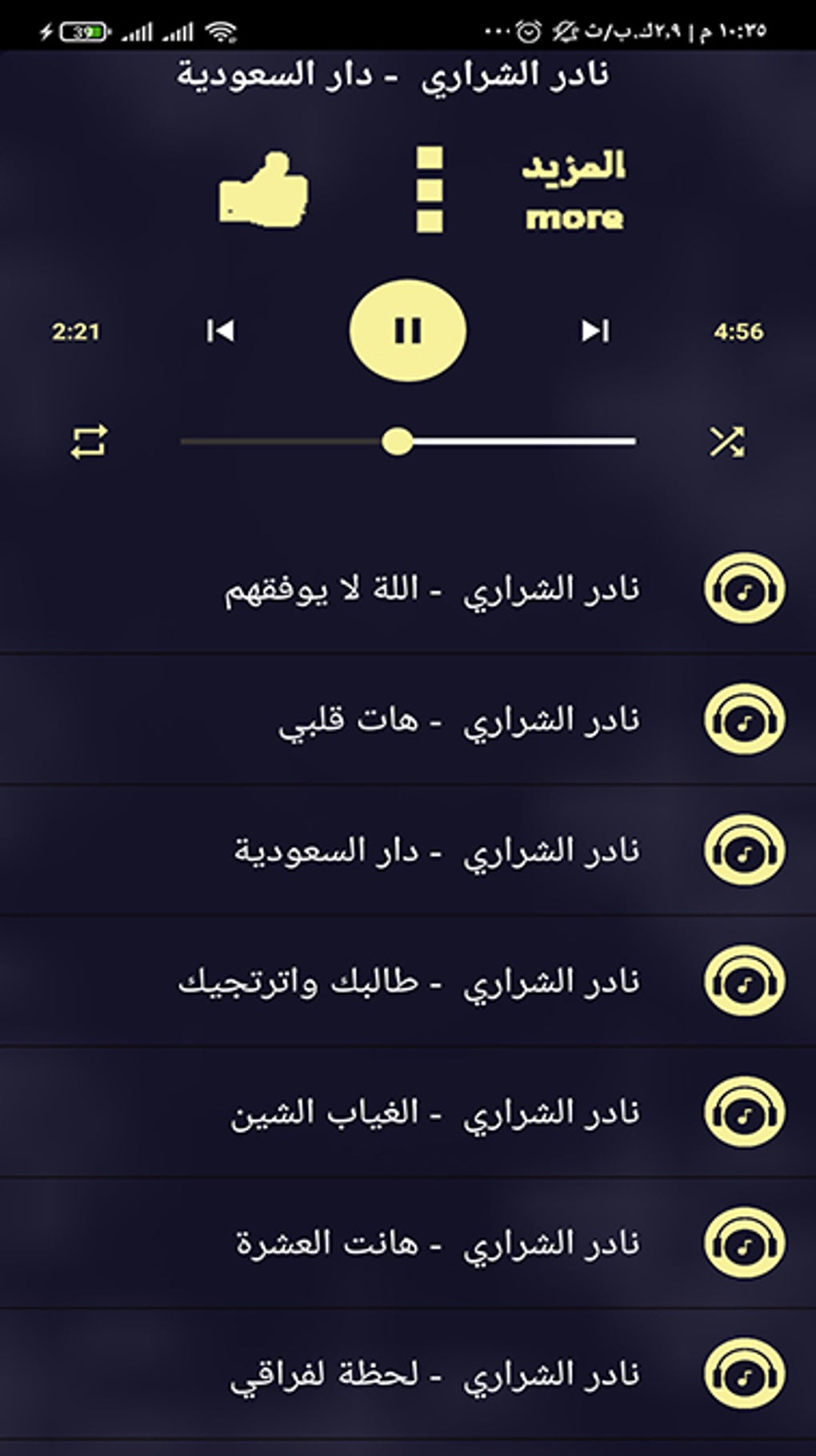
Task: Toggle repeat mode
Action: click(89, 441)
